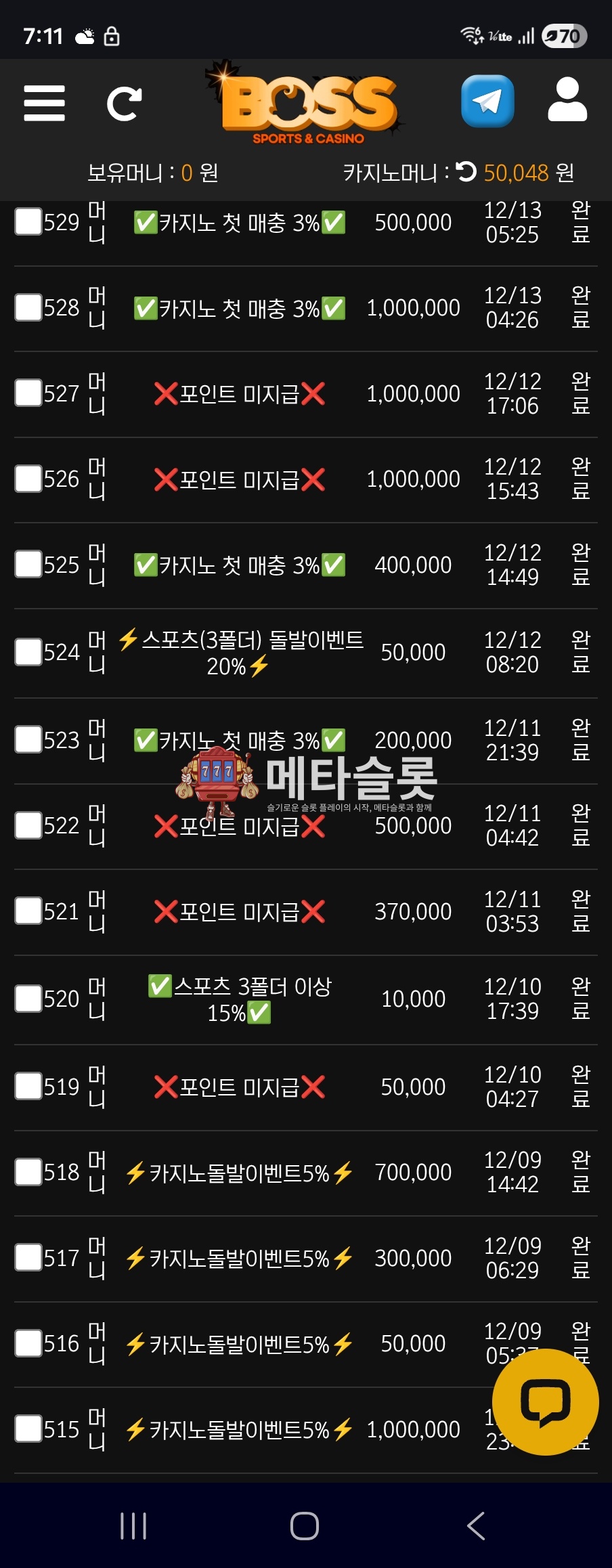Tap the refresh icon in the header
Screen dimensions: 612x1568
point(124,104)
